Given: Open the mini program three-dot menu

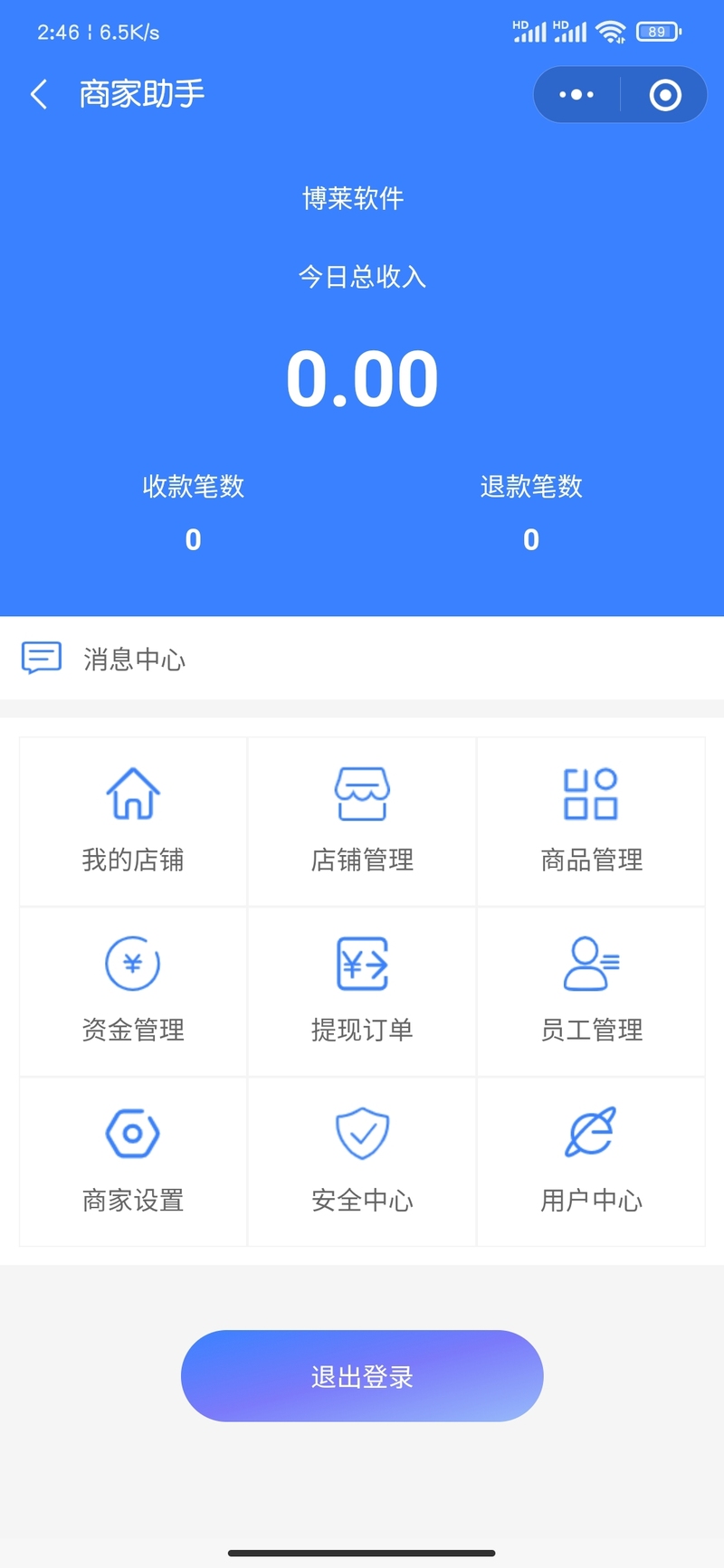Looking at the screenshot, I should click(576, 94).
